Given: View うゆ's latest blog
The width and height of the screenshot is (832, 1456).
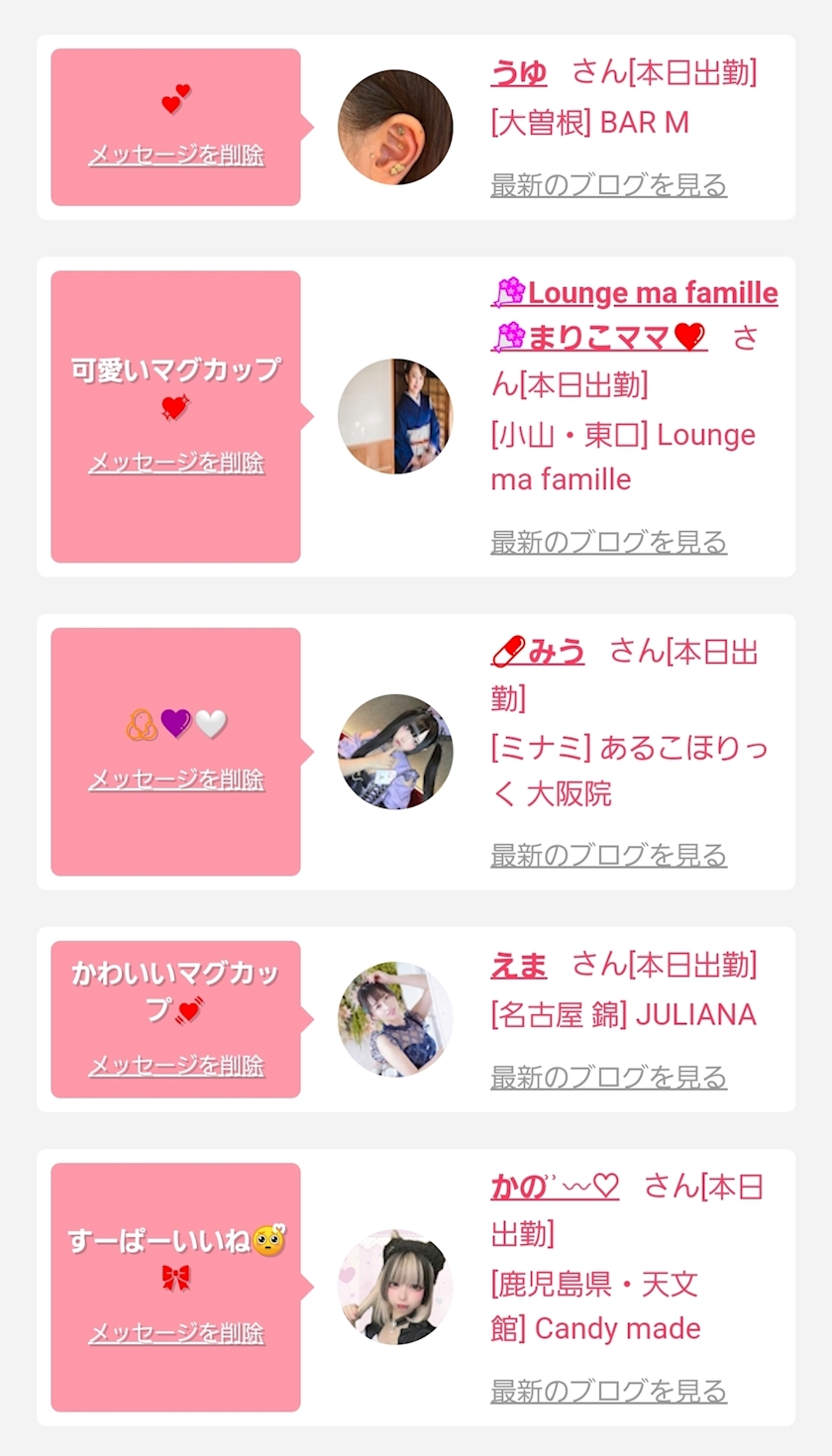Looking at the screenshot, I should tap(608, 185).
